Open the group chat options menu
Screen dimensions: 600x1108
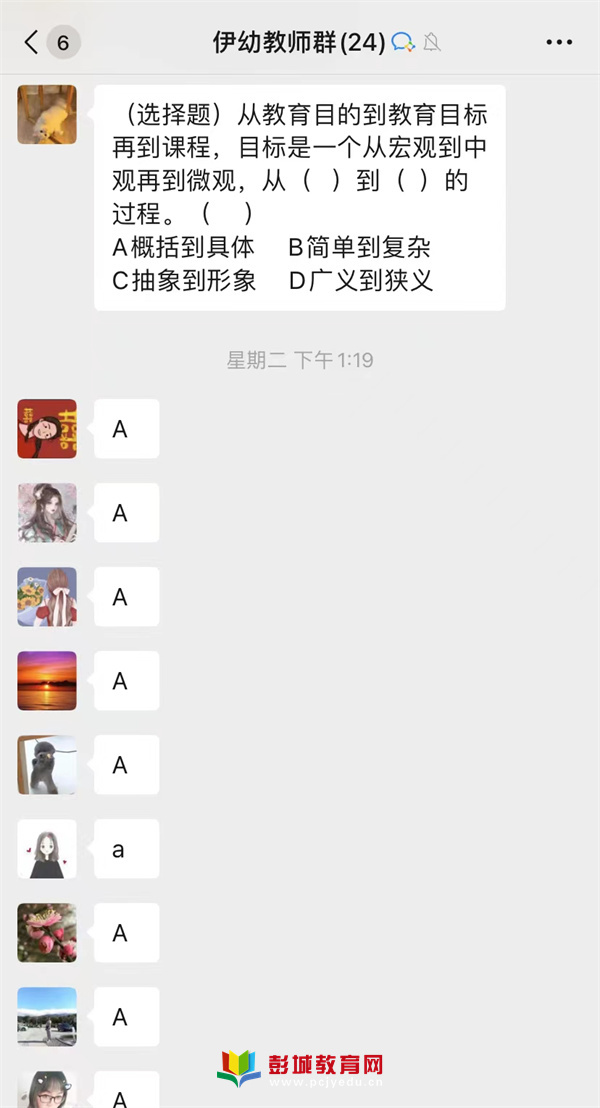click(x=559, y=42)
